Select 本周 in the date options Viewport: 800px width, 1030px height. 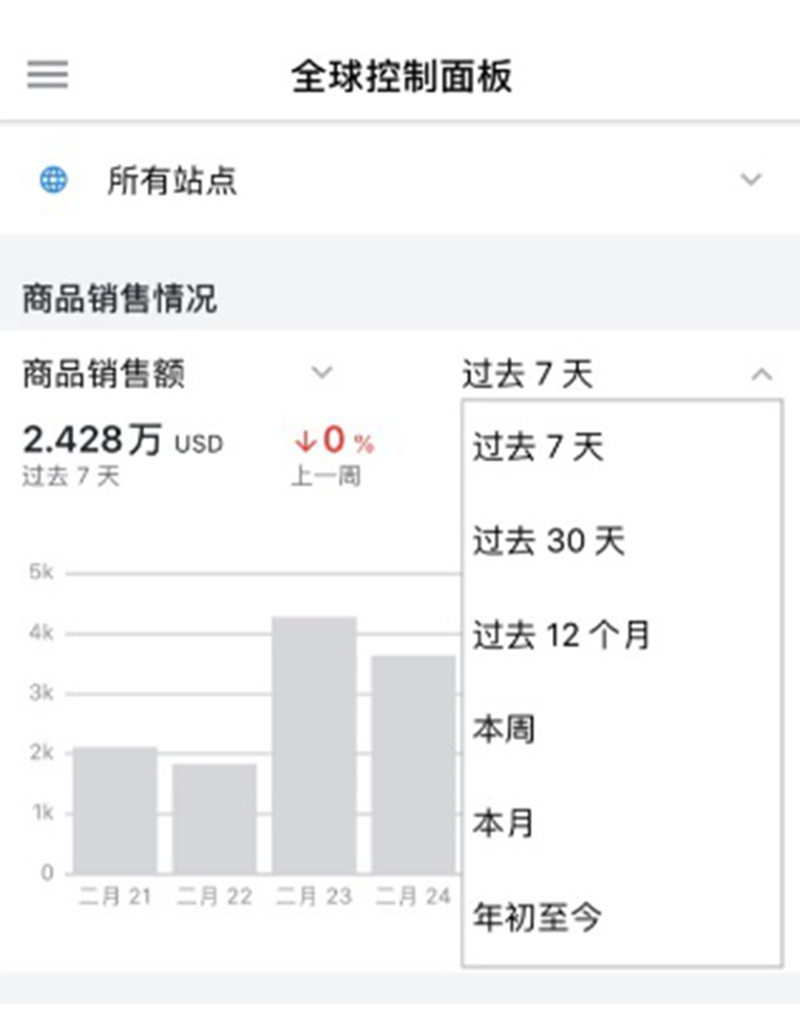coord(503,729)
